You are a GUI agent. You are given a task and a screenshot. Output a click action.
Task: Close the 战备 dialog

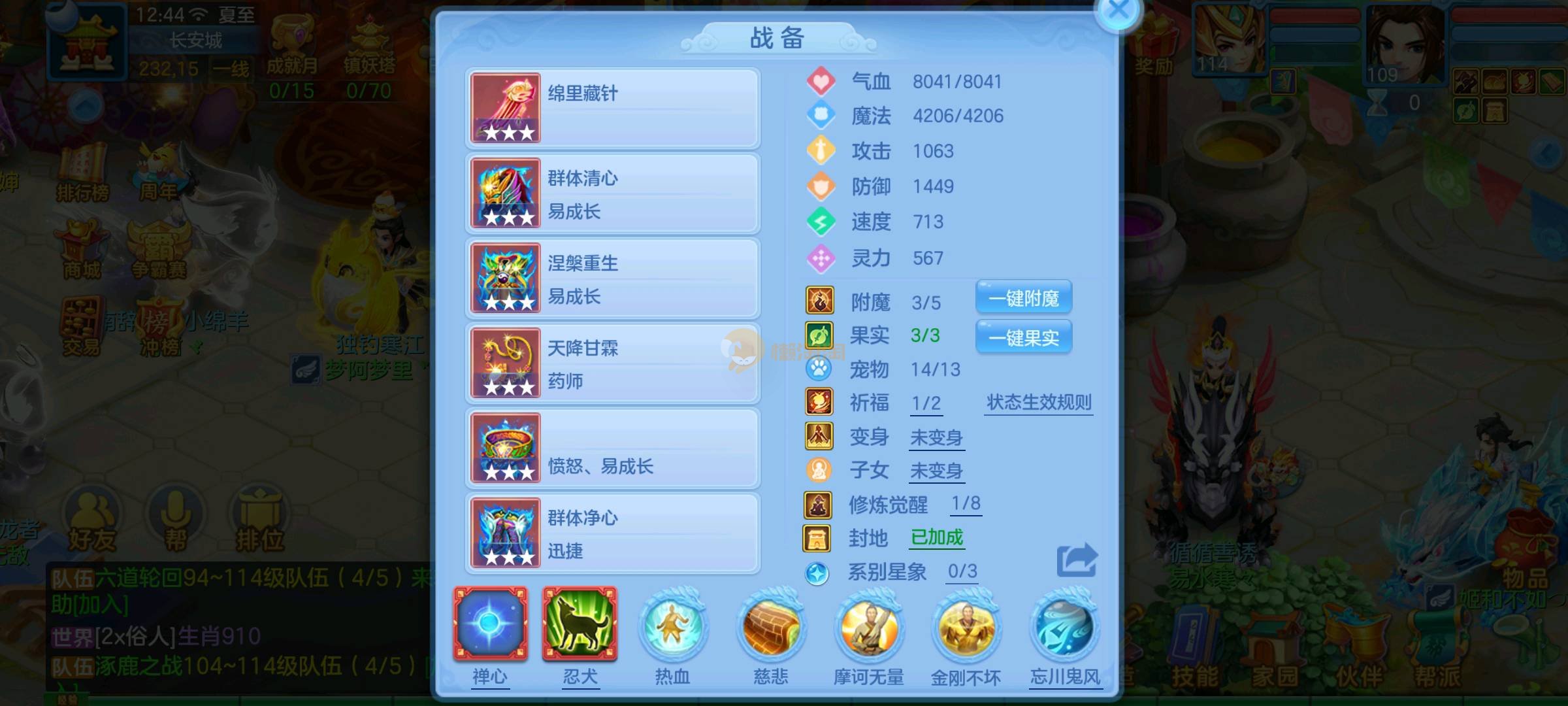[x=1119, y=10]
